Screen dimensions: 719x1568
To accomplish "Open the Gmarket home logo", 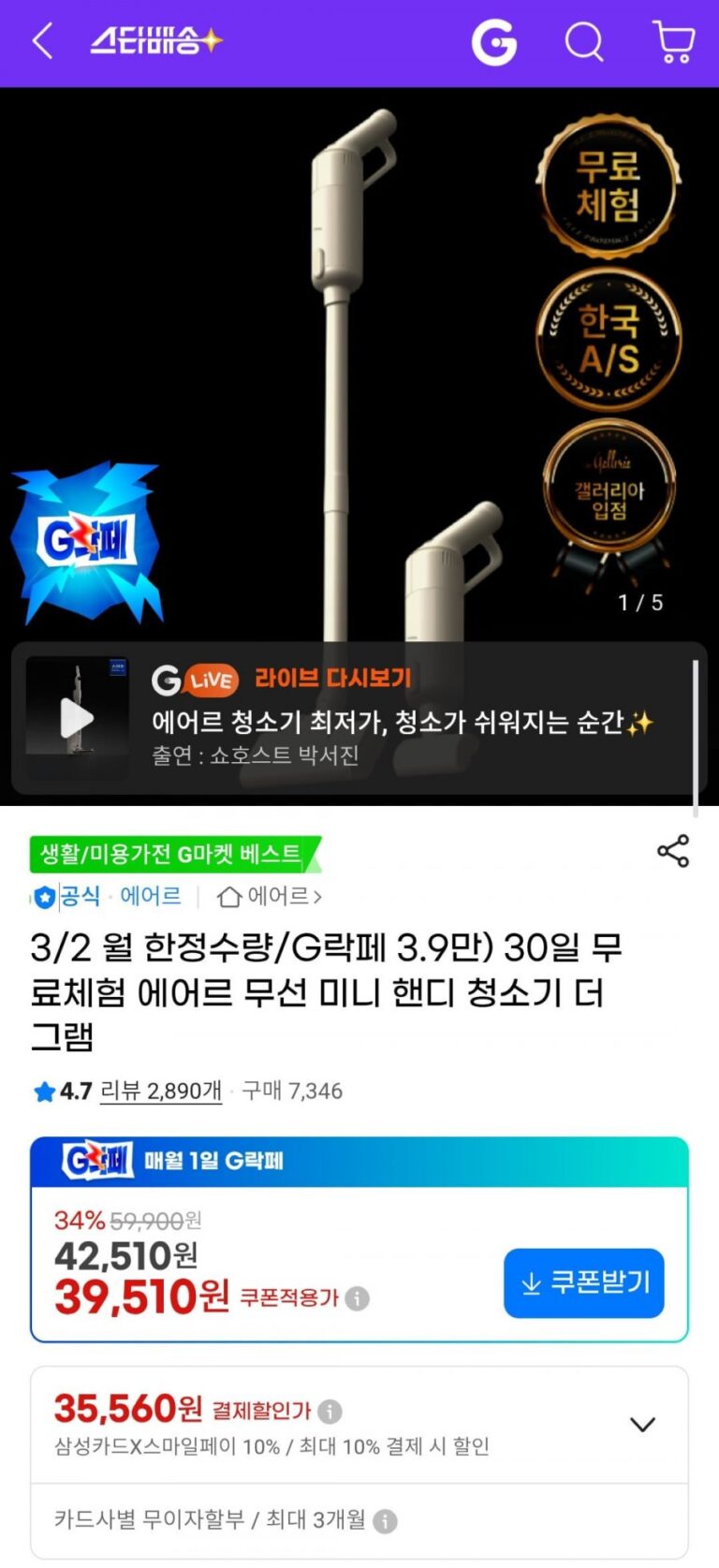I will pos(494,43).
